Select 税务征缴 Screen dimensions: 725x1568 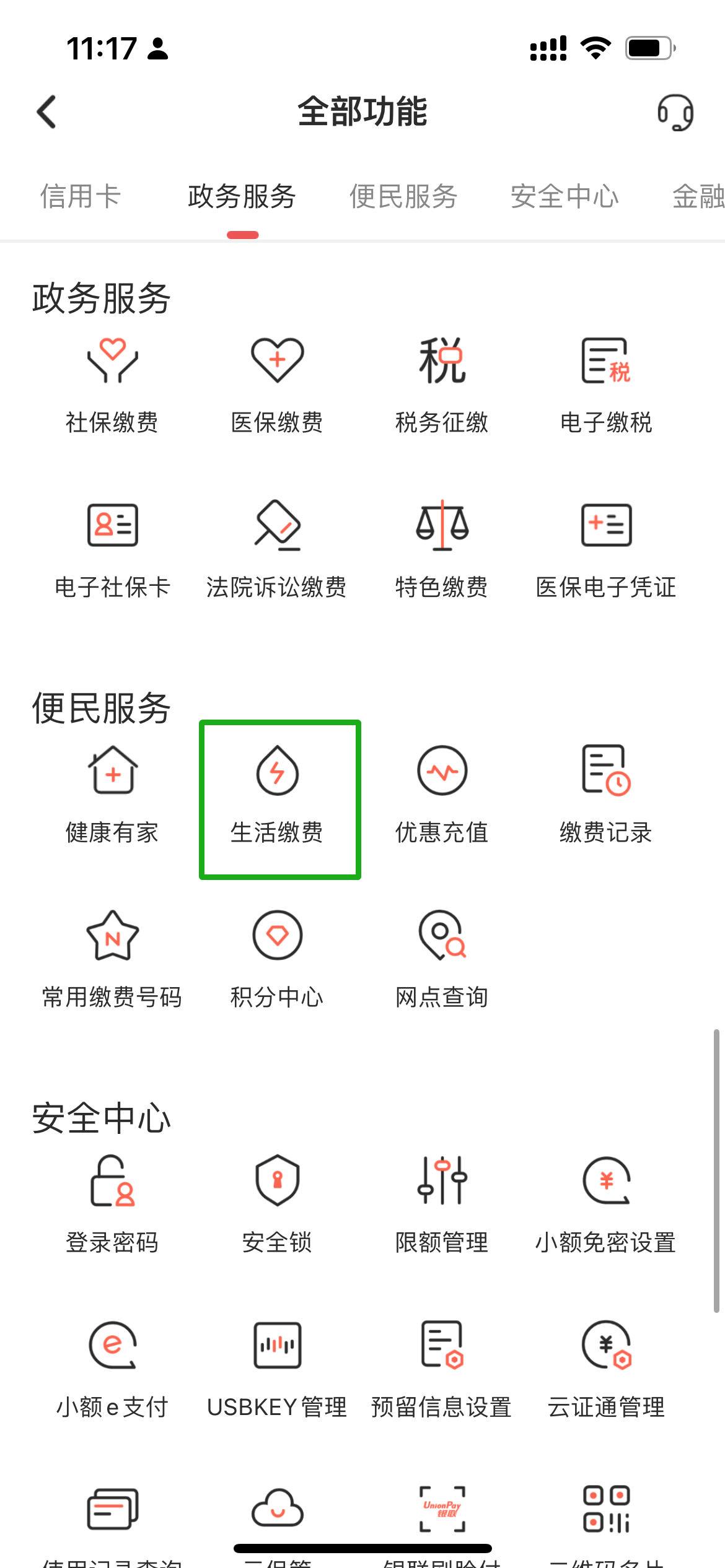coord(442,385)
